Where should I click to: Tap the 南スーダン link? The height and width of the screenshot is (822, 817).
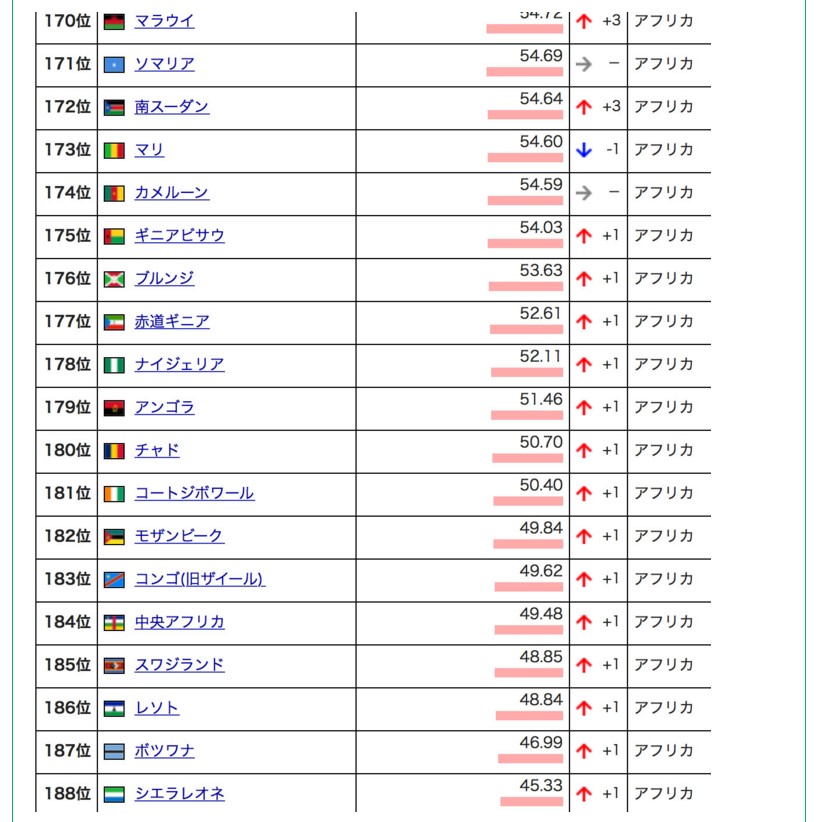(x=171, y=107)
